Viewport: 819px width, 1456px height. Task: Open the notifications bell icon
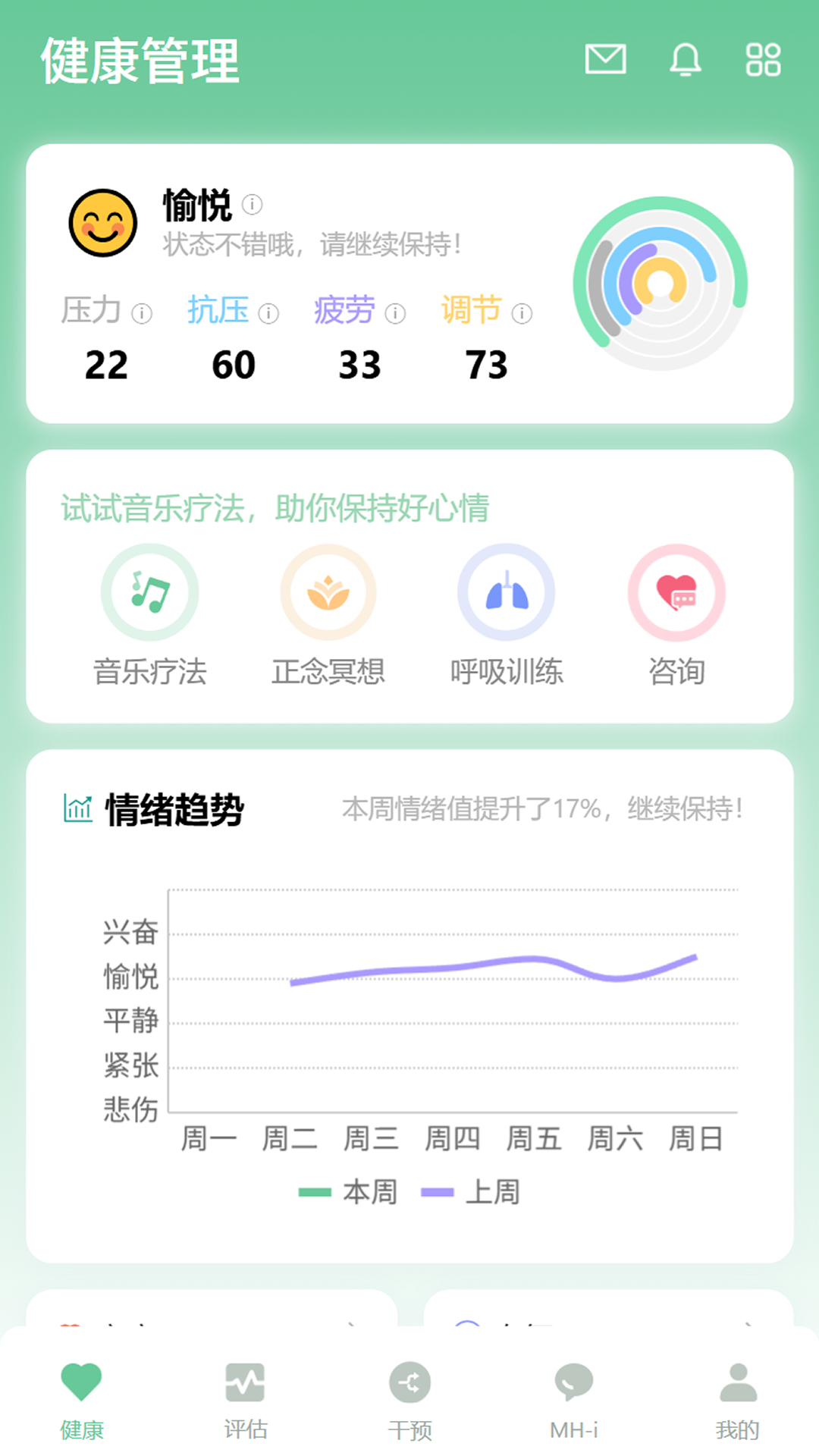click(684, 61)
